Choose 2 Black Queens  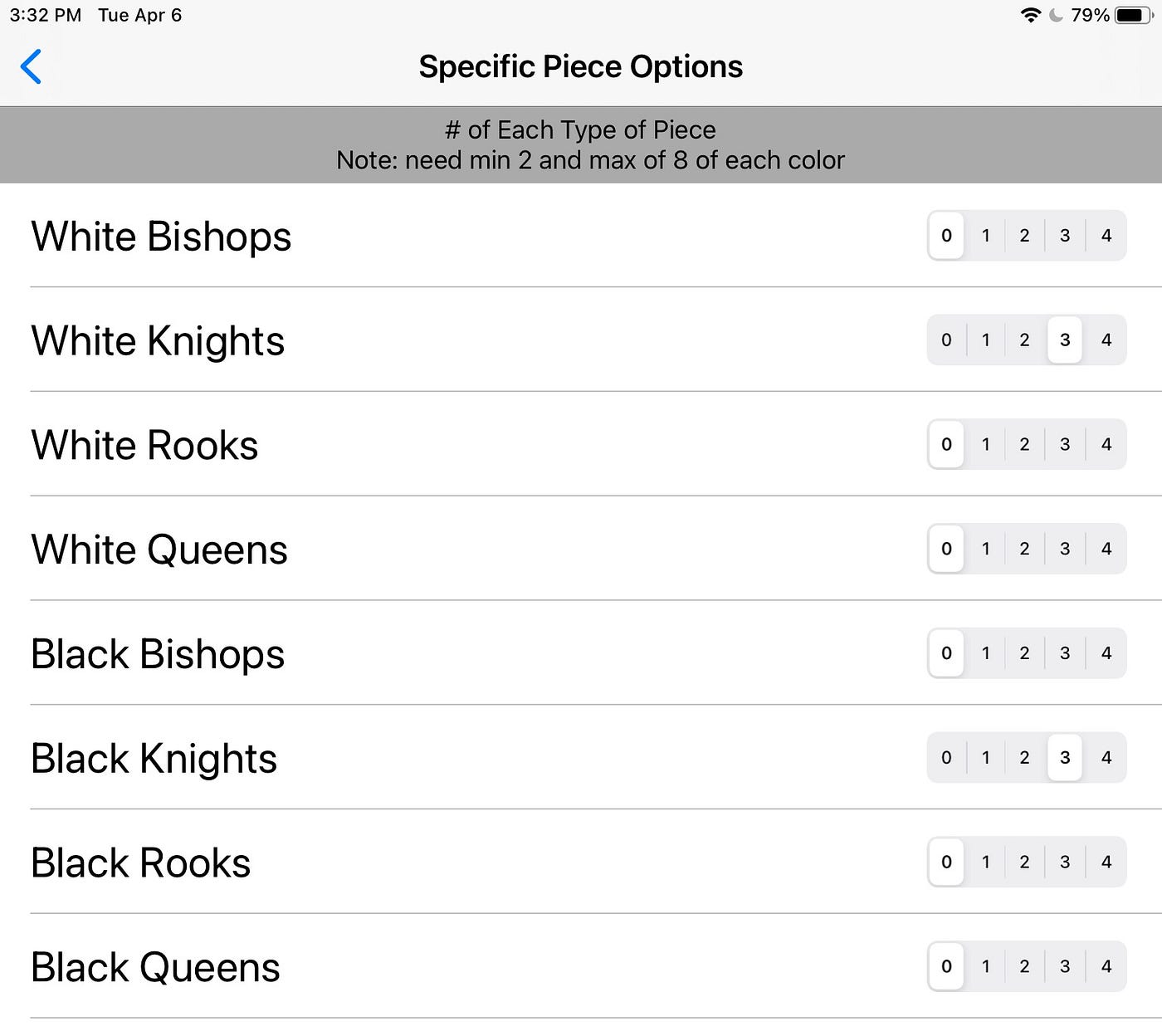tap(1024, 967)
